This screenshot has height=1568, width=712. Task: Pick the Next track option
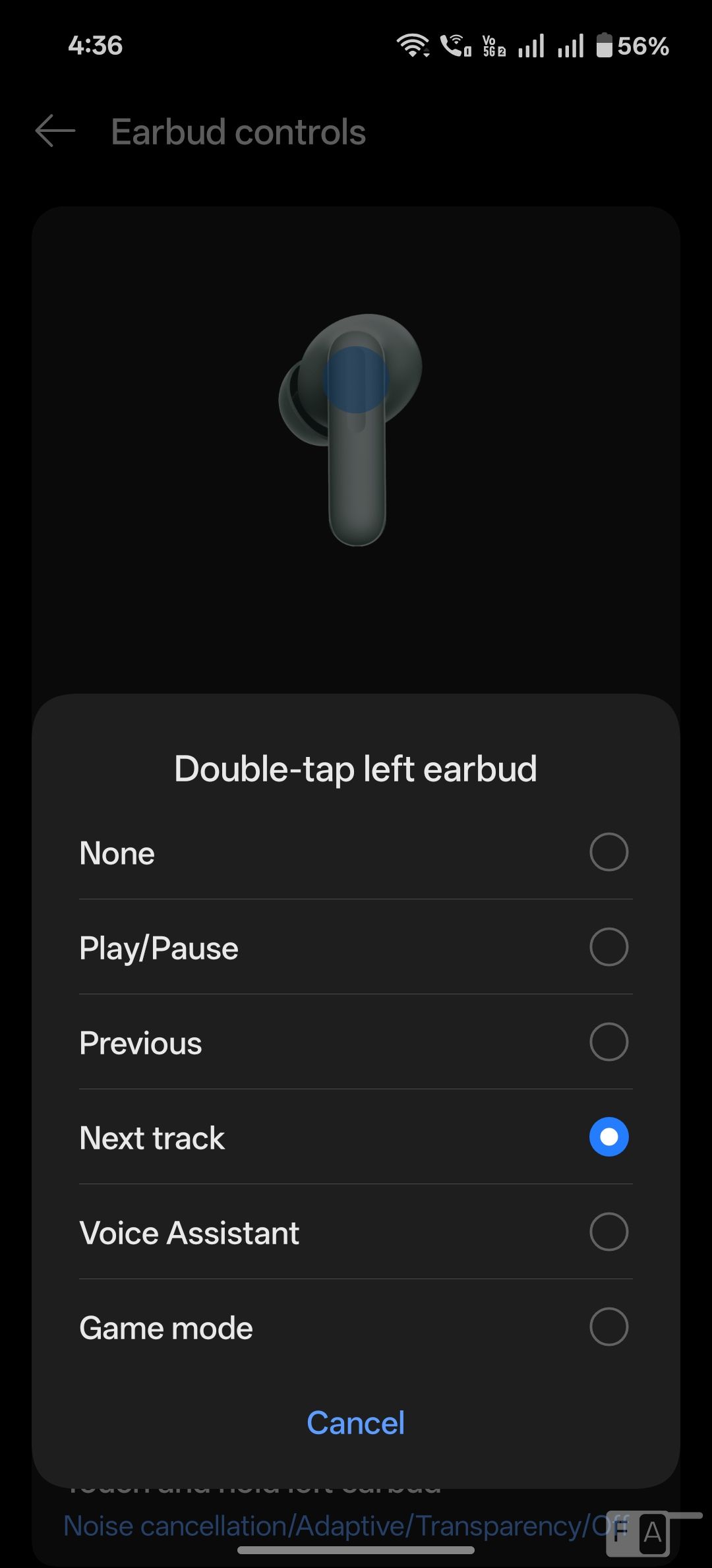click(x=608, y=1137)
